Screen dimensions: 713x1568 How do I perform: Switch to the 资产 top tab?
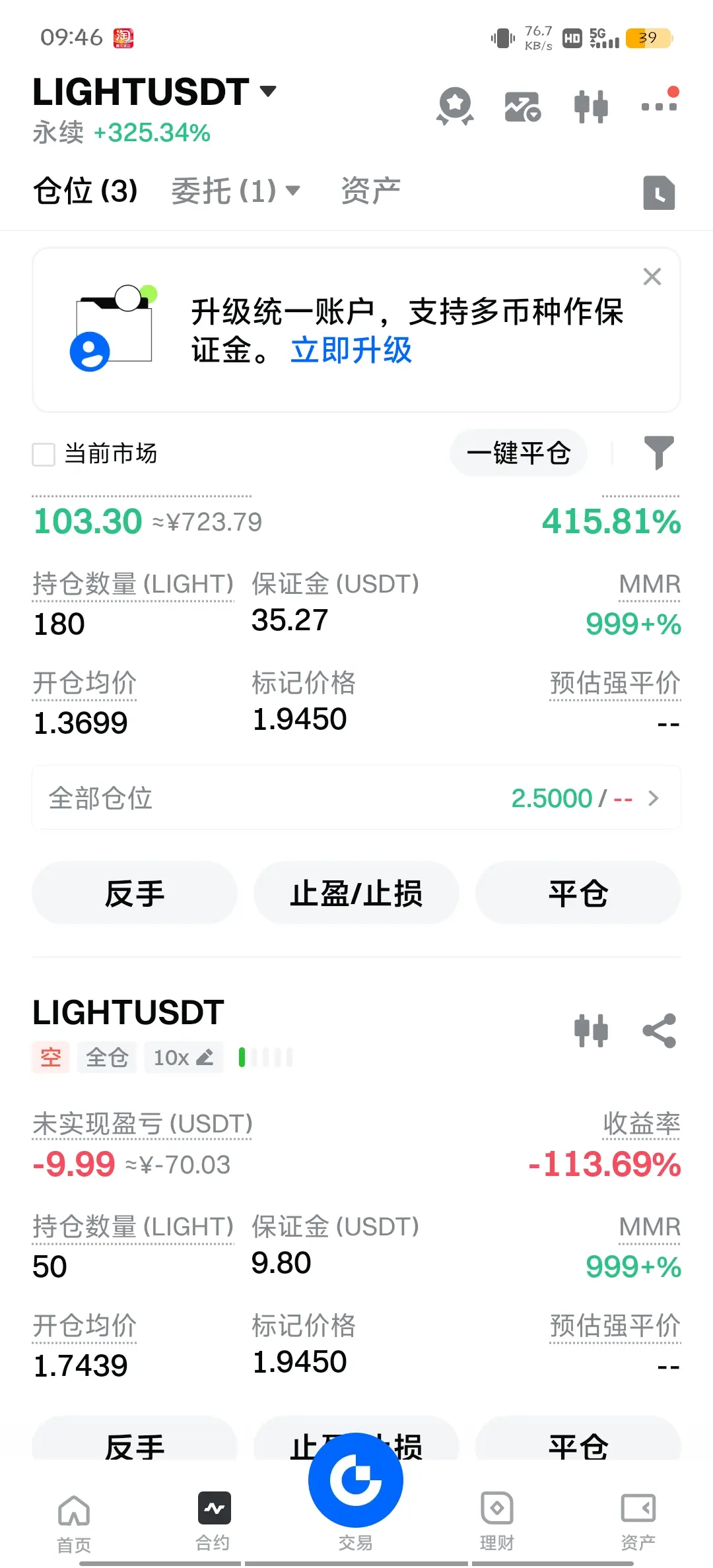370,191
